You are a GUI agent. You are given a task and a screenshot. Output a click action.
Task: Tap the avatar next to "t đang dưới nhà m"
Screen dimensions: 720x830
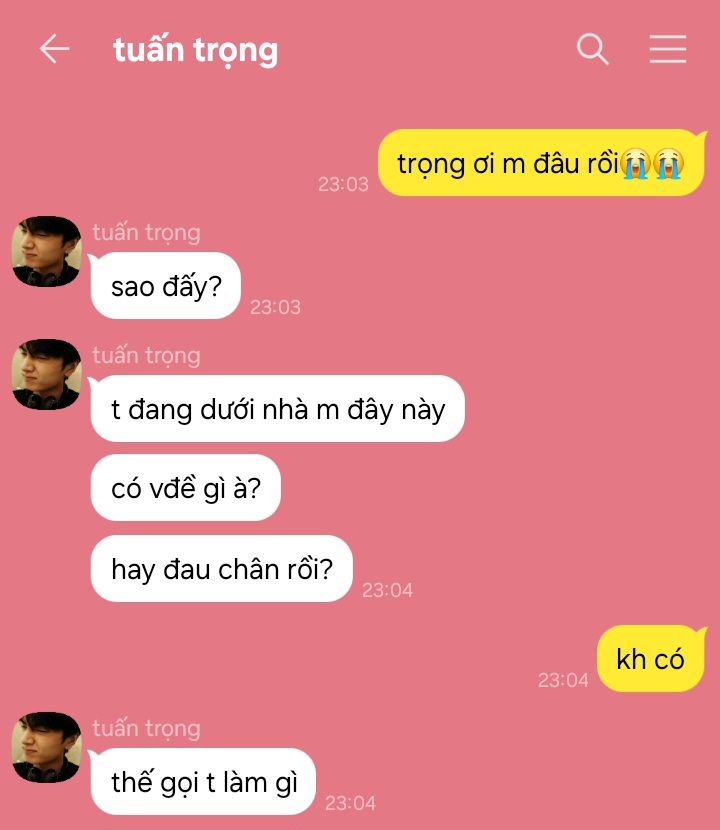pos(46,374)
